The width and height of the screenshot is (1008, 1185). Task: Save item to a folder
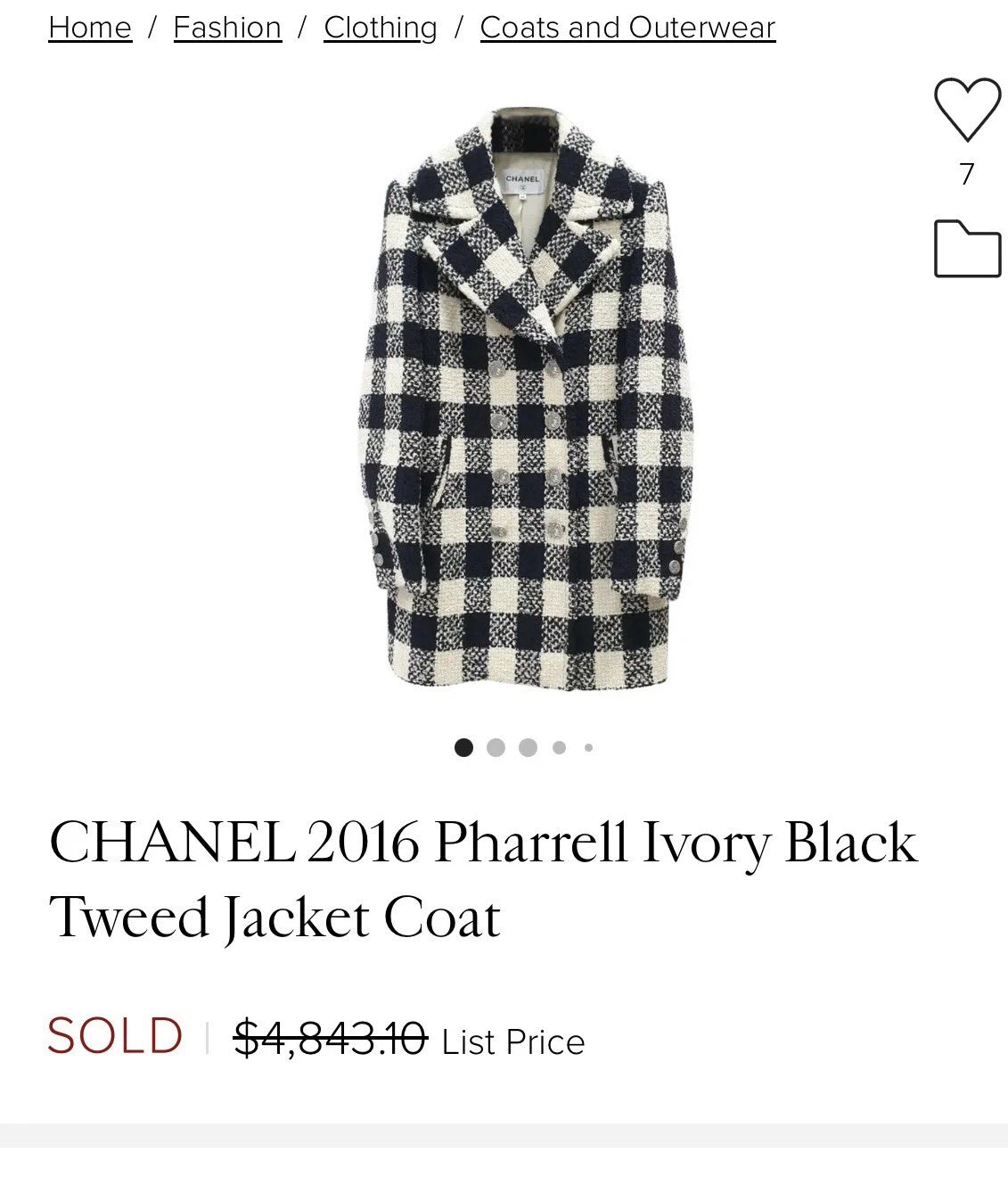click(x=967, y=249)
